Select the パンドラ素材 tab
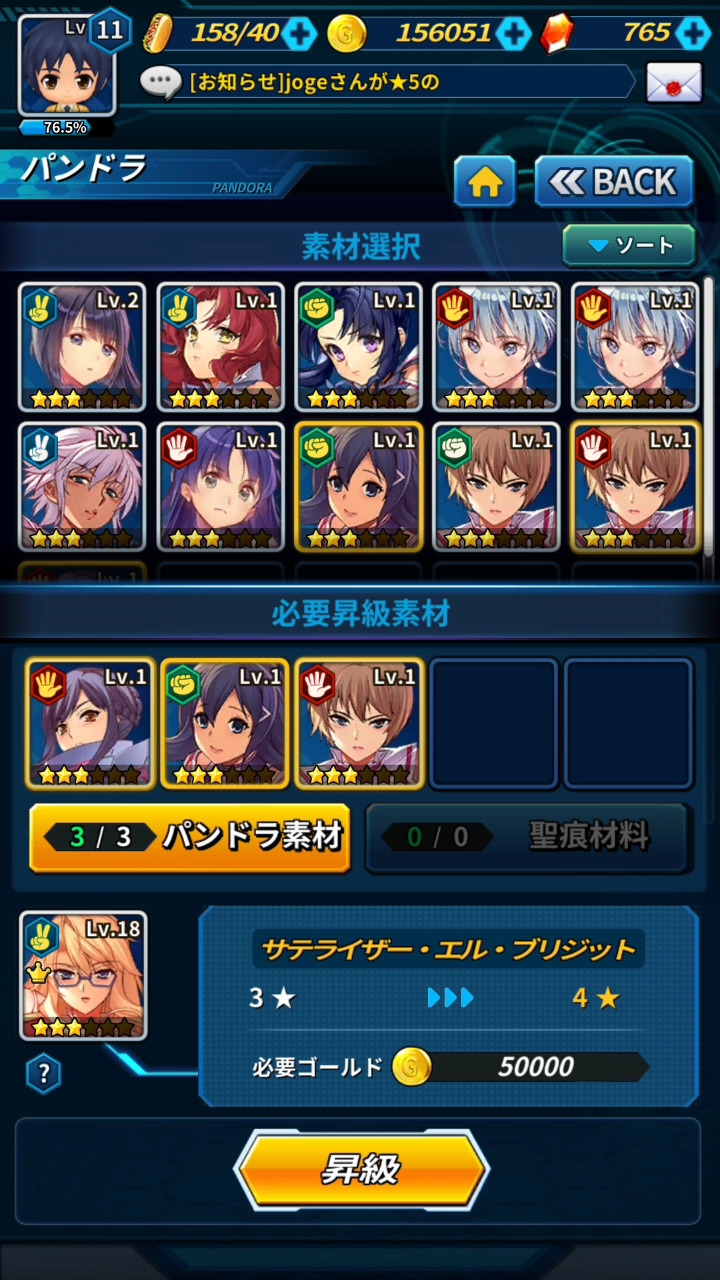The image size is (720, 1280). coord(190,837)
